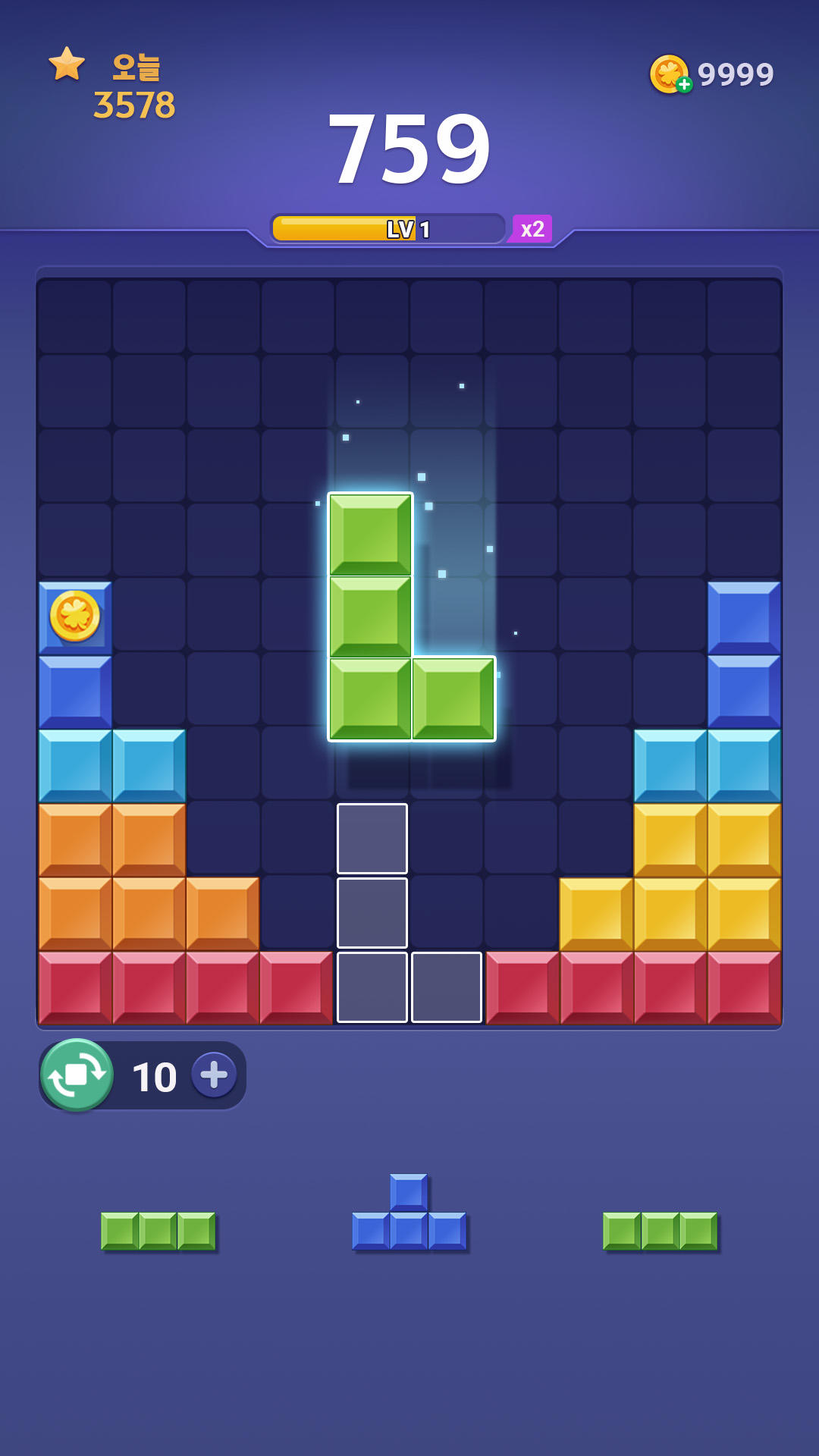Viewport: 819px width, 1456px height.
Task: Add more rotations with the plus button
Action: click(214, 1075)
